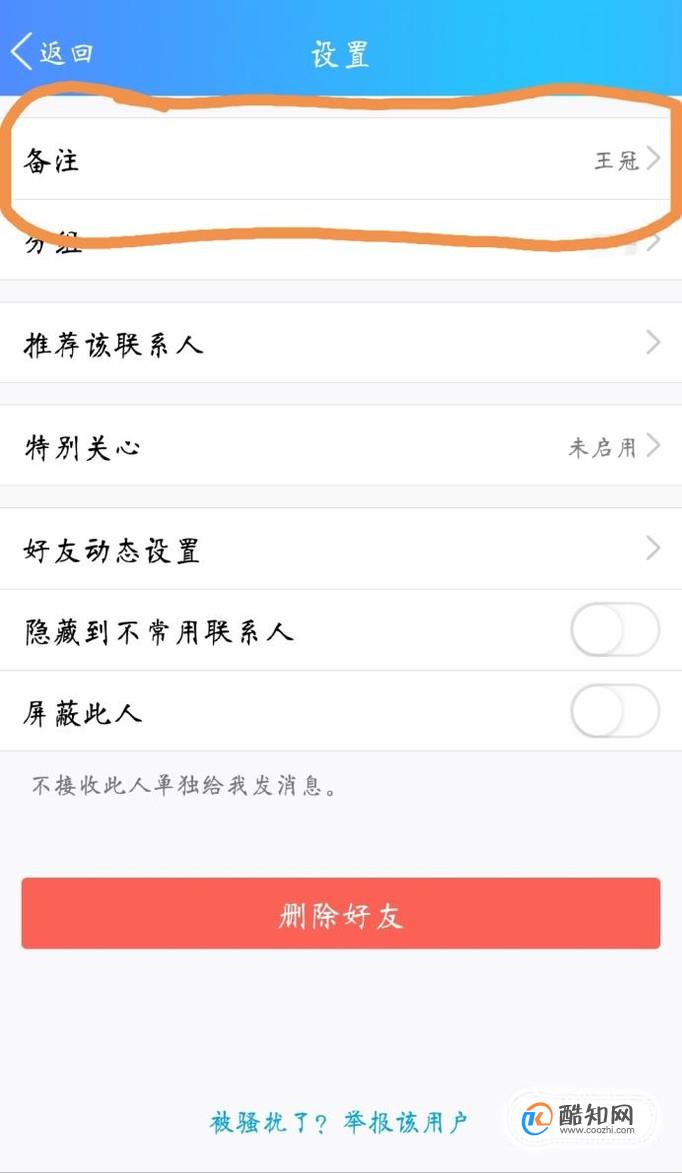Tap the red 删除好友 button
The width and height of the screenshot is (682, 1173).
[341, 913]
